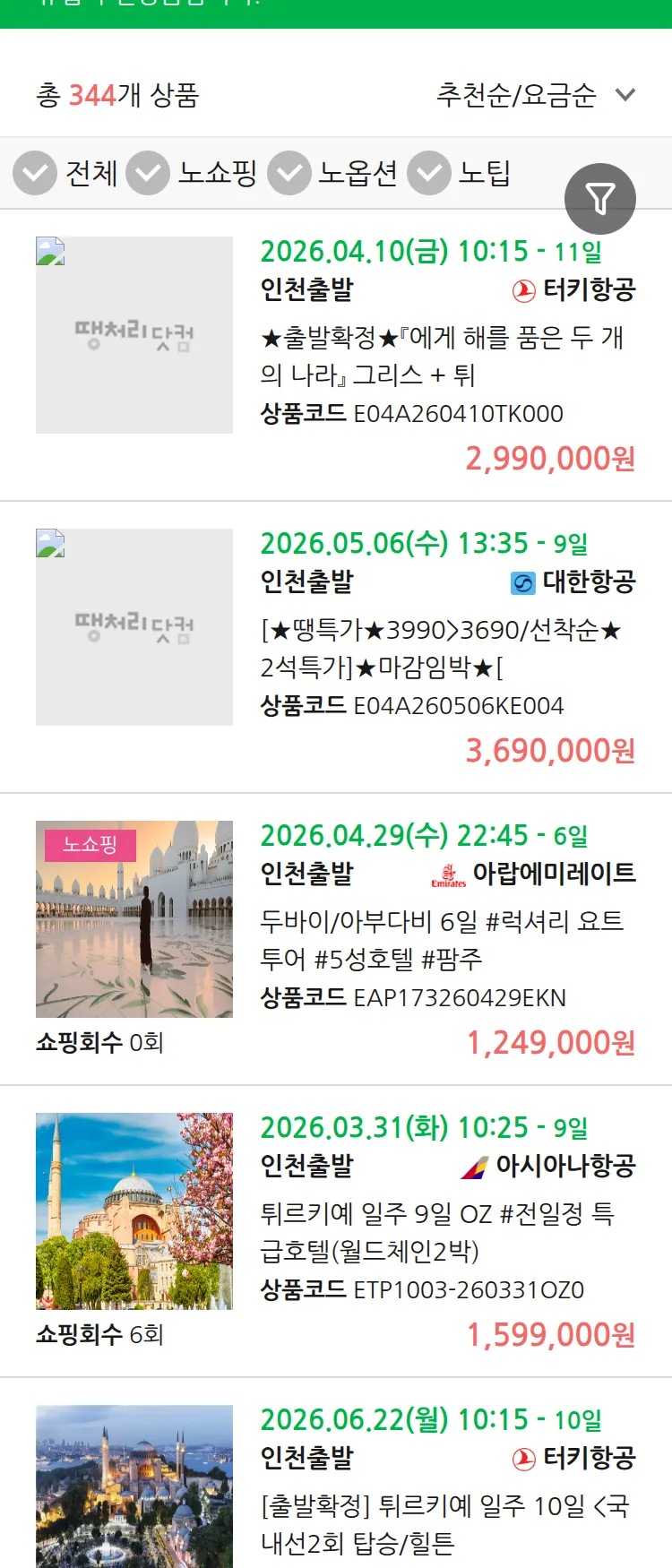Enable the 노옵션 filter
The width and height of the screenshot is (672, 1568).
click(288, 173)
